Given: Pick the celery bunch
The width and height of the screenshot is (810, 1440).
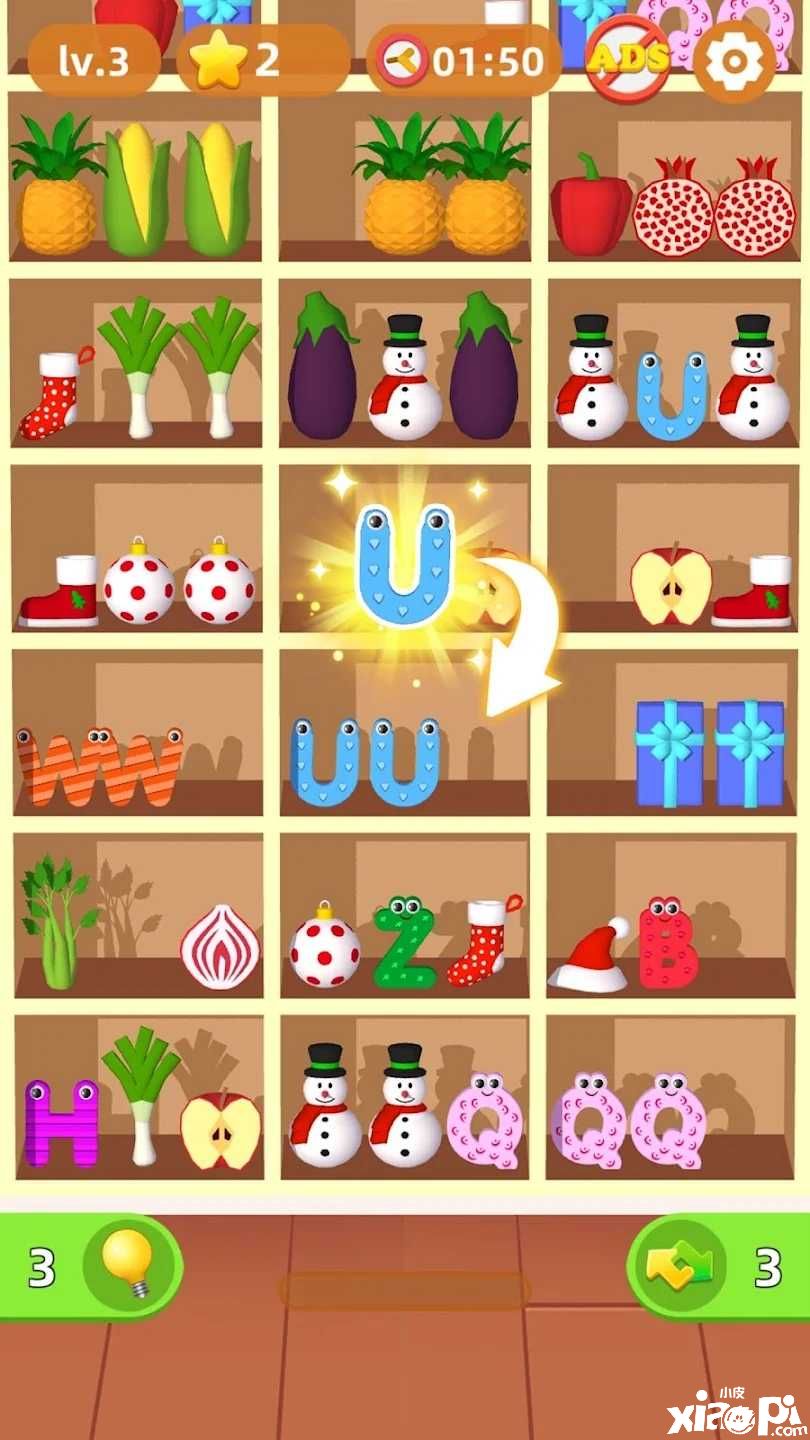Looking at the screenshot, I should (57, 921).
